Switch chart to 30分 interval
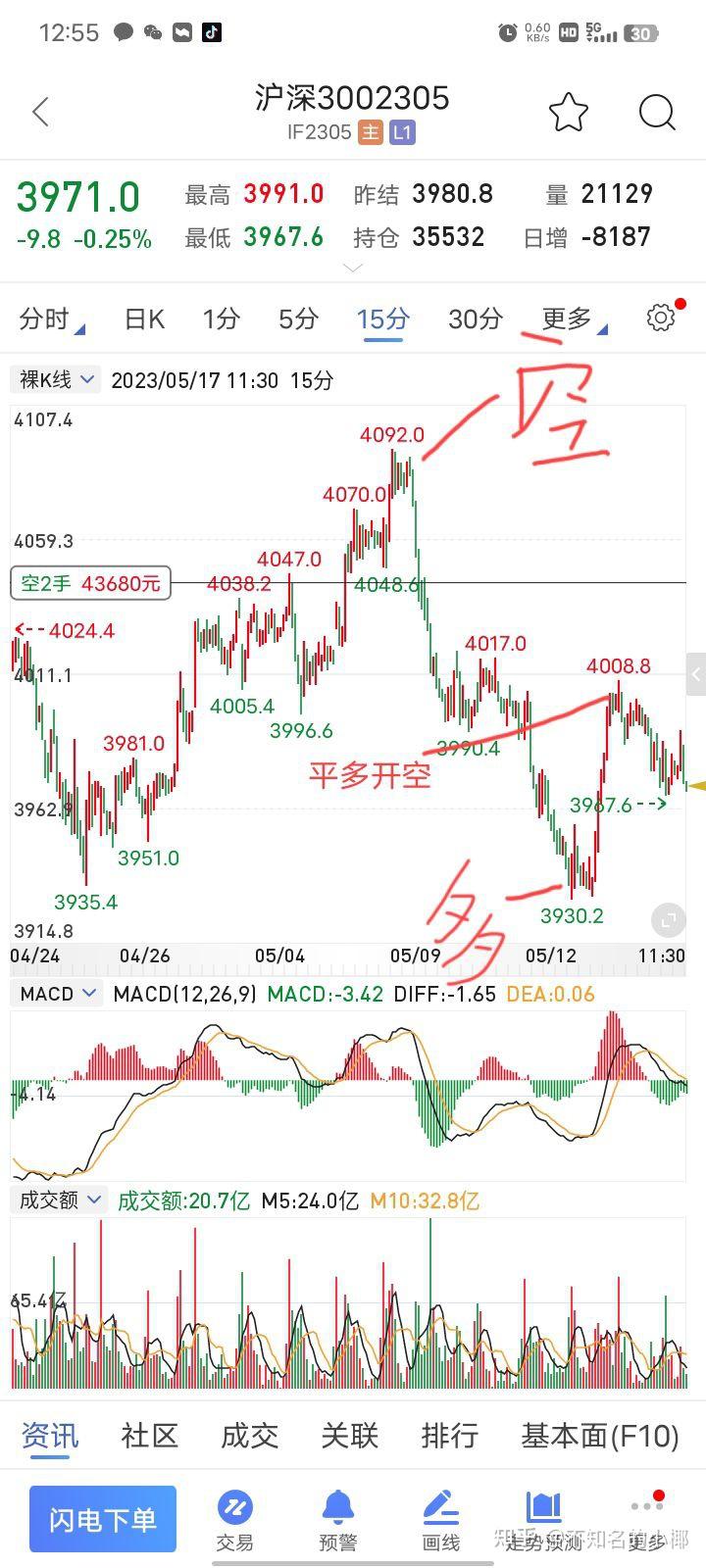706x1568 pixels. 475,318
